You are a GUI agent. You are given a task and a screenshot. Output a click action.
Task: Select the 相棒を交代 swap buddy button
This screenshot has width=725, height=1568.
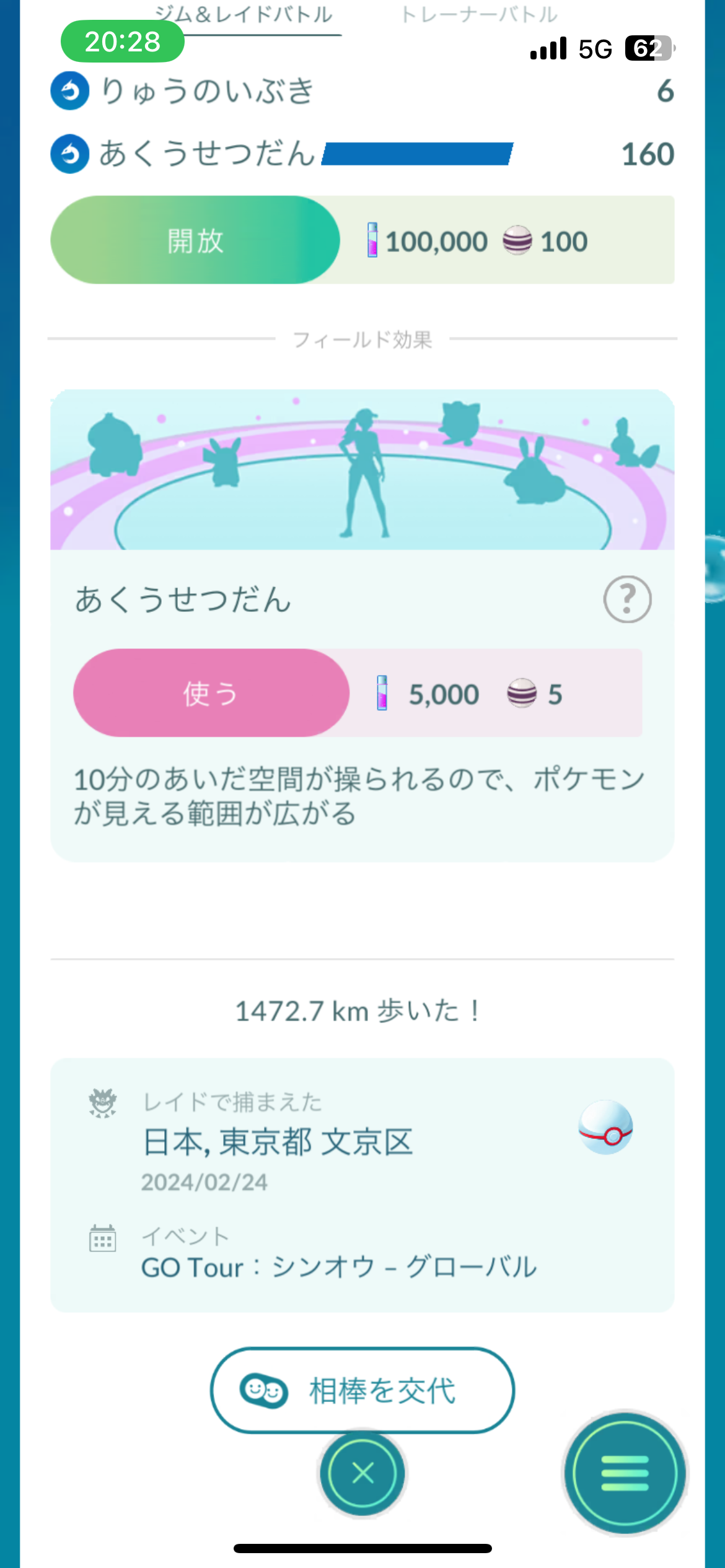(362, 1390)
